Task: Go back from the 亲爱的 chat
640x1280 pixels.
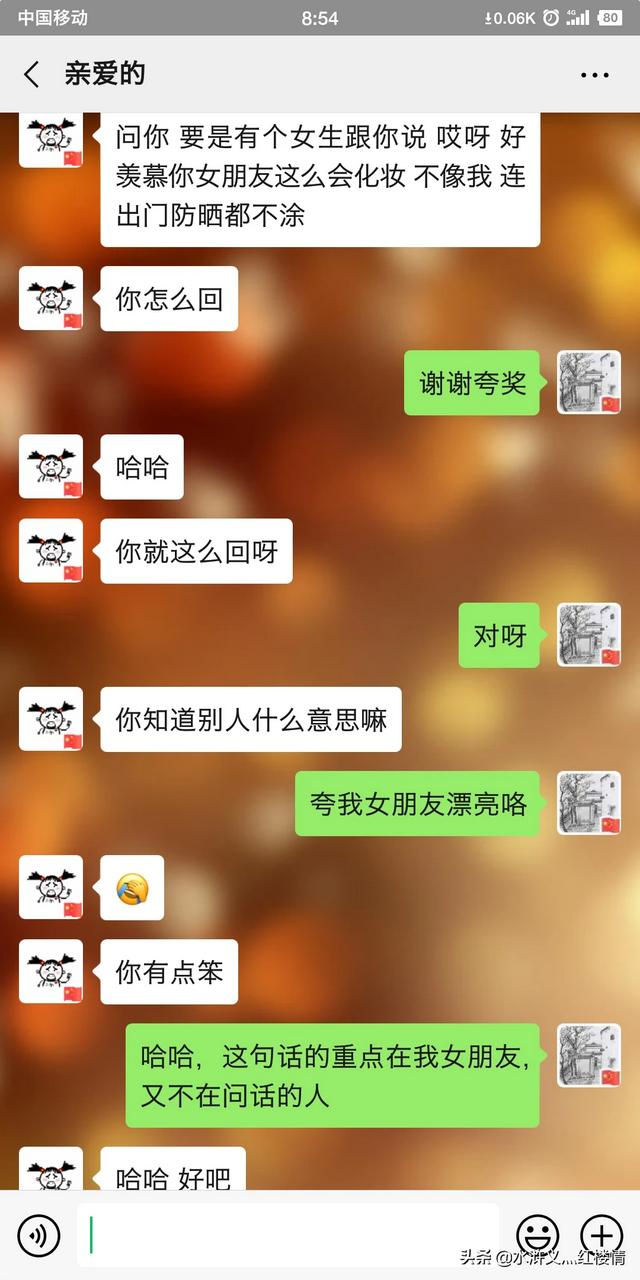Action: point(32,74)
